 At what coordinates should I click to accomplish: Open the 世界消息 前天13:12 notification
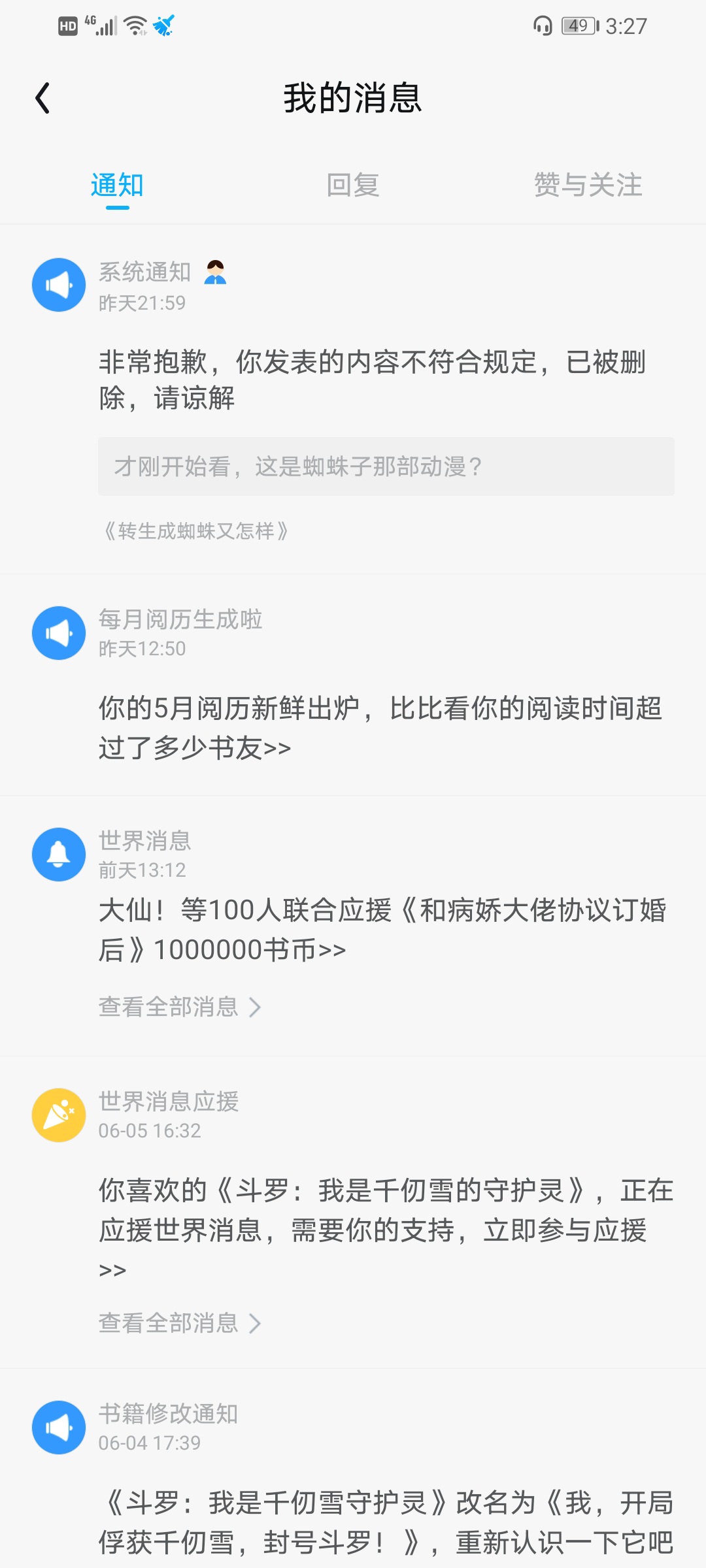pyautogui.click(x=382, y=929)
